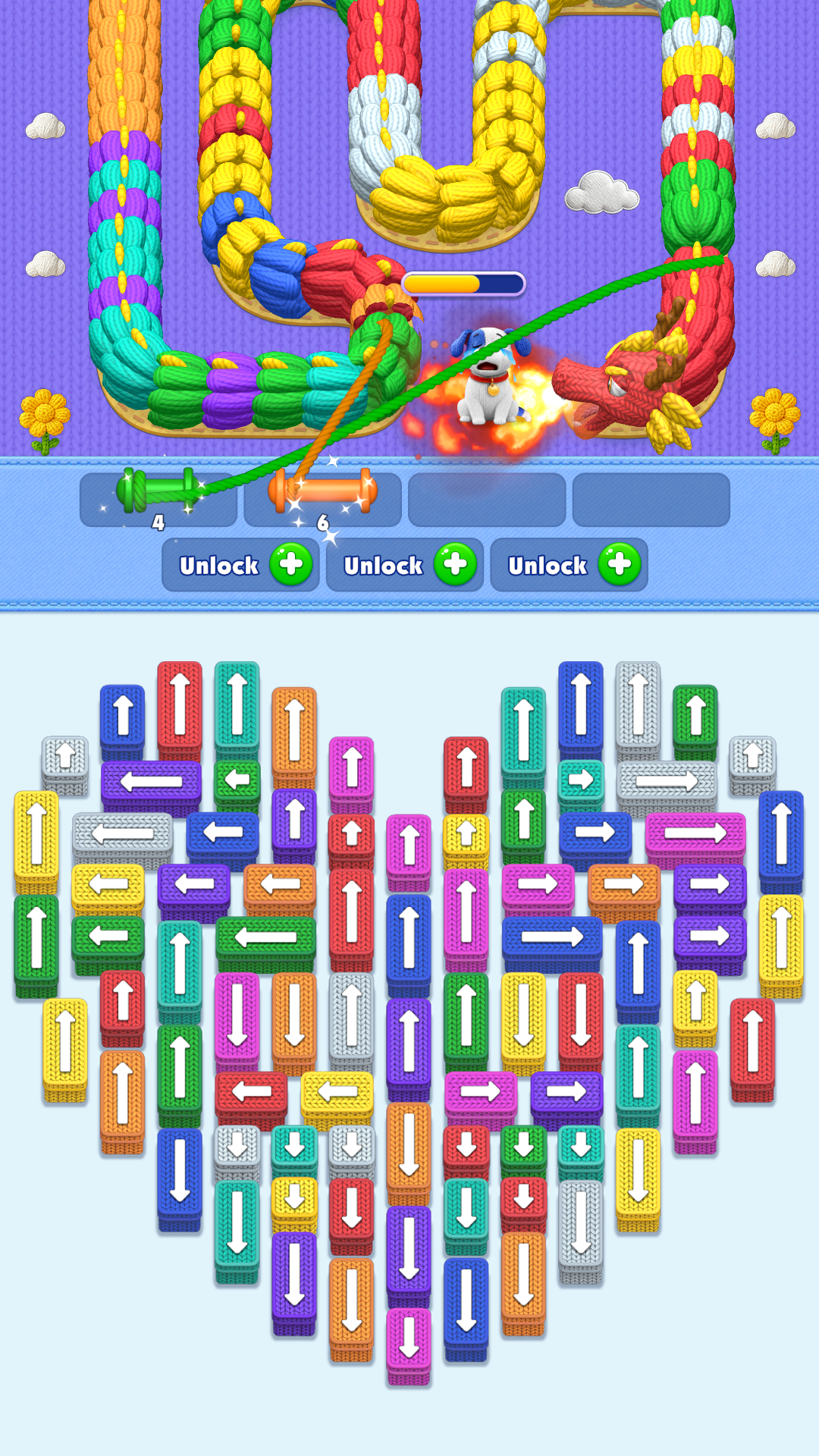Tap the gray right-arrow block
This screenshot has height=1456, width=819.
pyautogui.click(x=666, y=781)
